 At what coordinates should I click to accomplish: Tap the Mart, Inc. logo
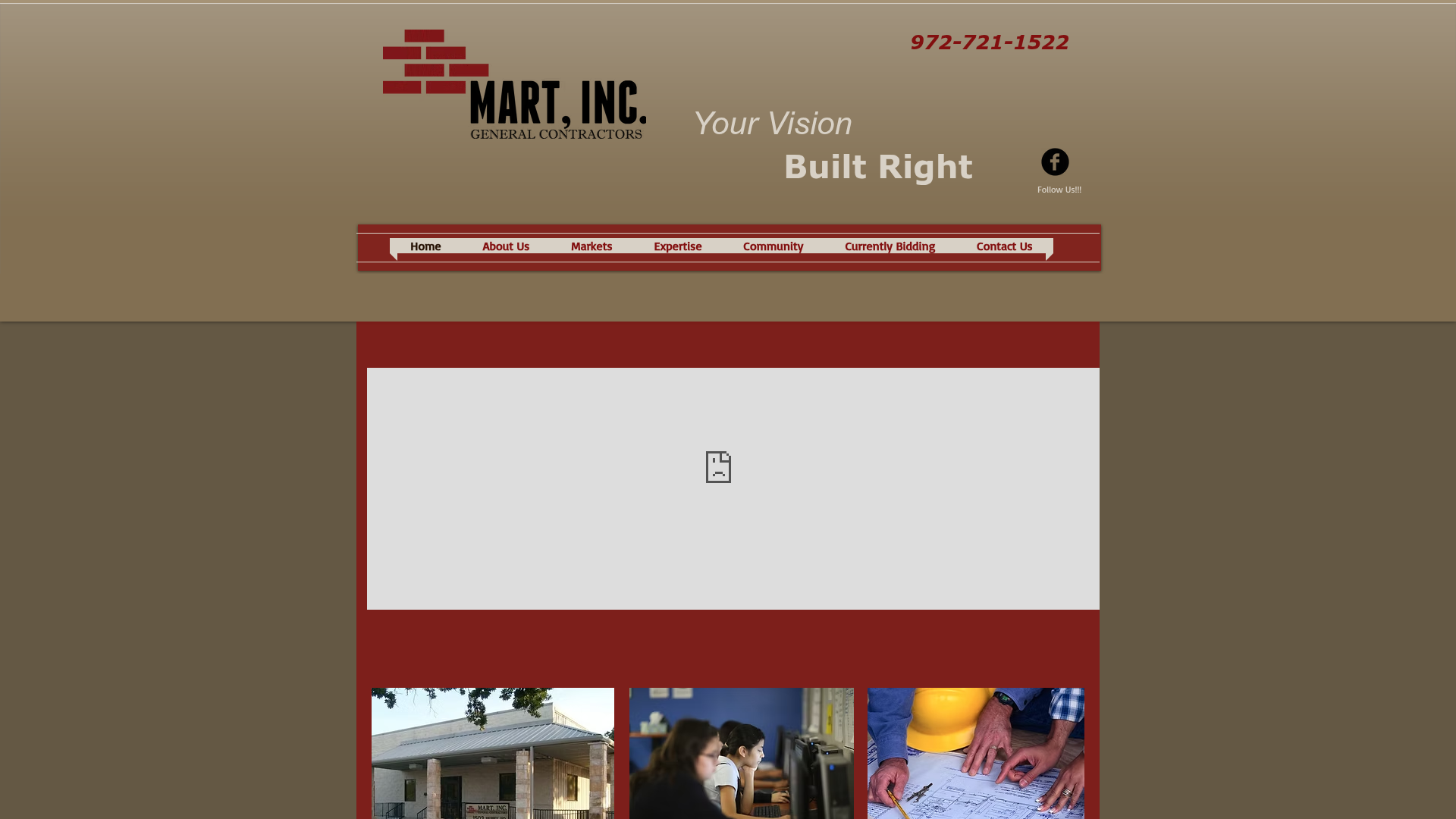(x=514, y=85)
